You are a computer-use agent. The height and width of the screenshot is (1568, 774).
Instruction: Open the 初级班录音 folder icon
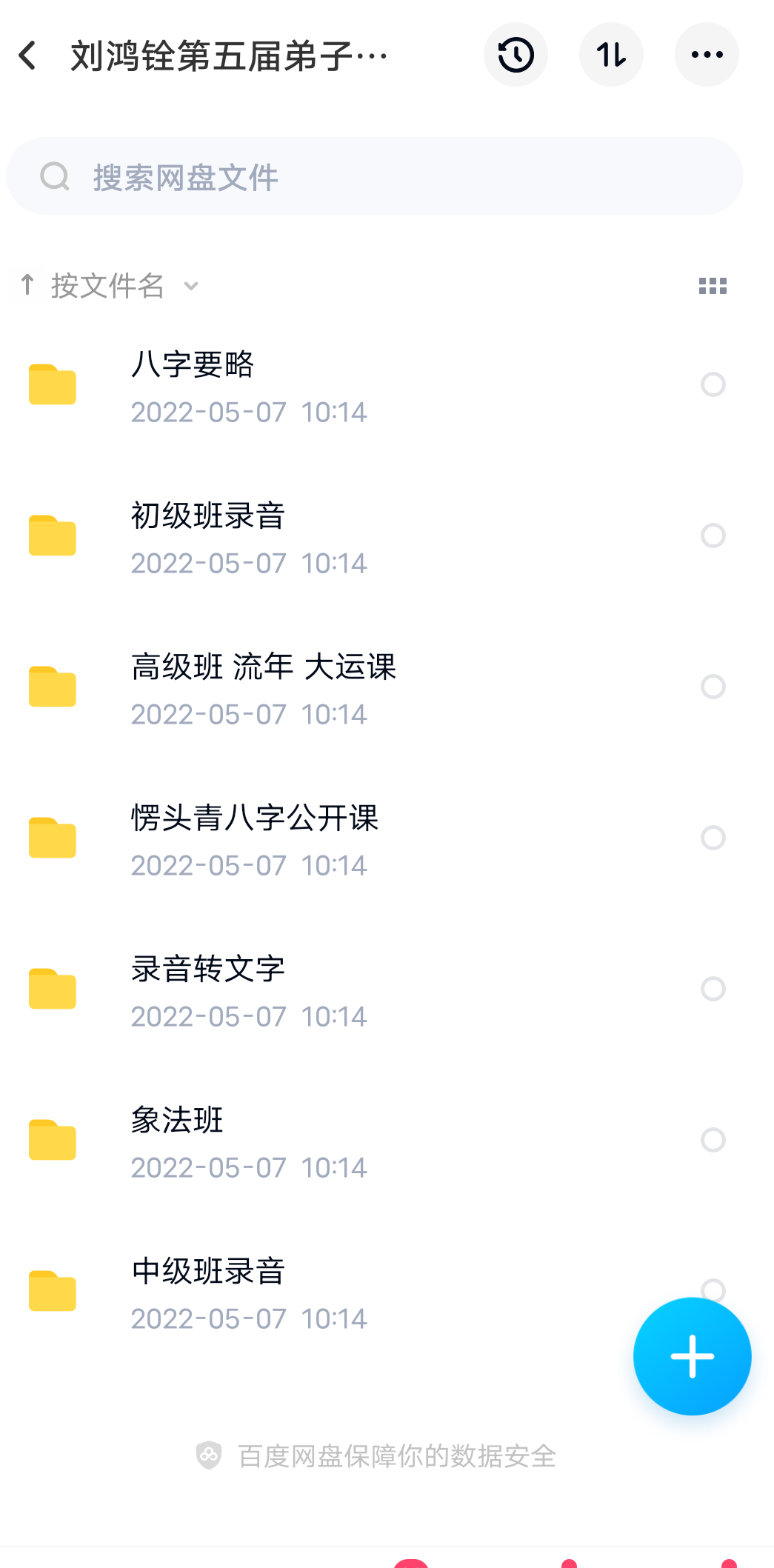[x=52, y=536]
